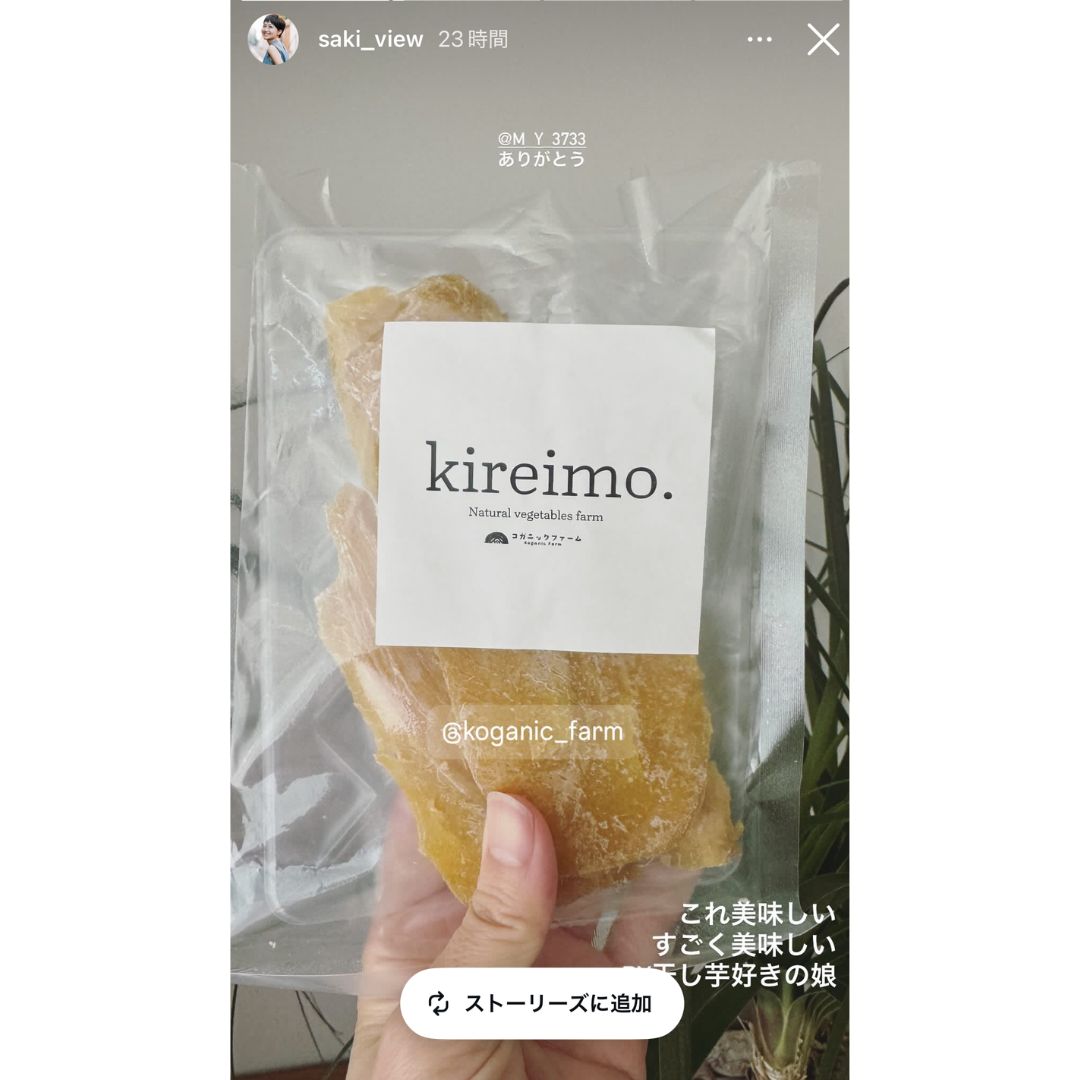This screenshot has height=1080, width=1080.
Task: Tap ストーリーズに追加 button
Action: [x=541, y=1003]
